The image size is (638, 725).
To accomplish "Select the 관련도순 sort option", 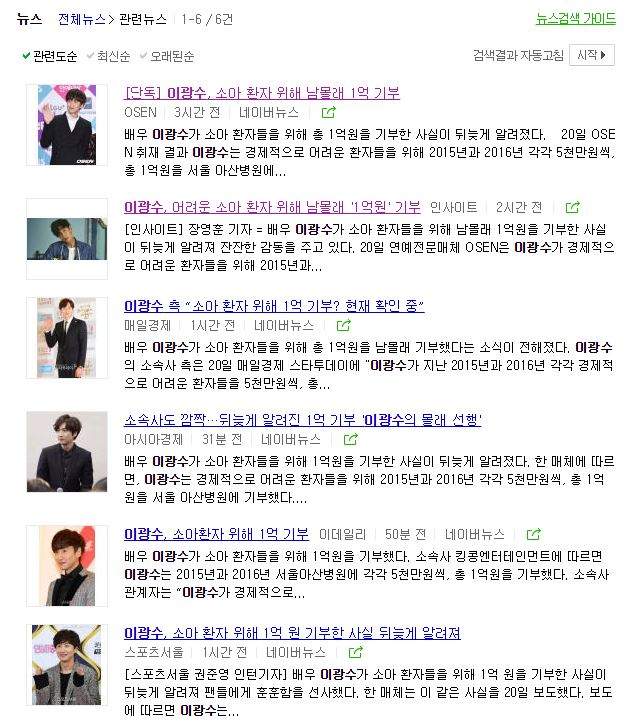I will [x=54, y=56].
